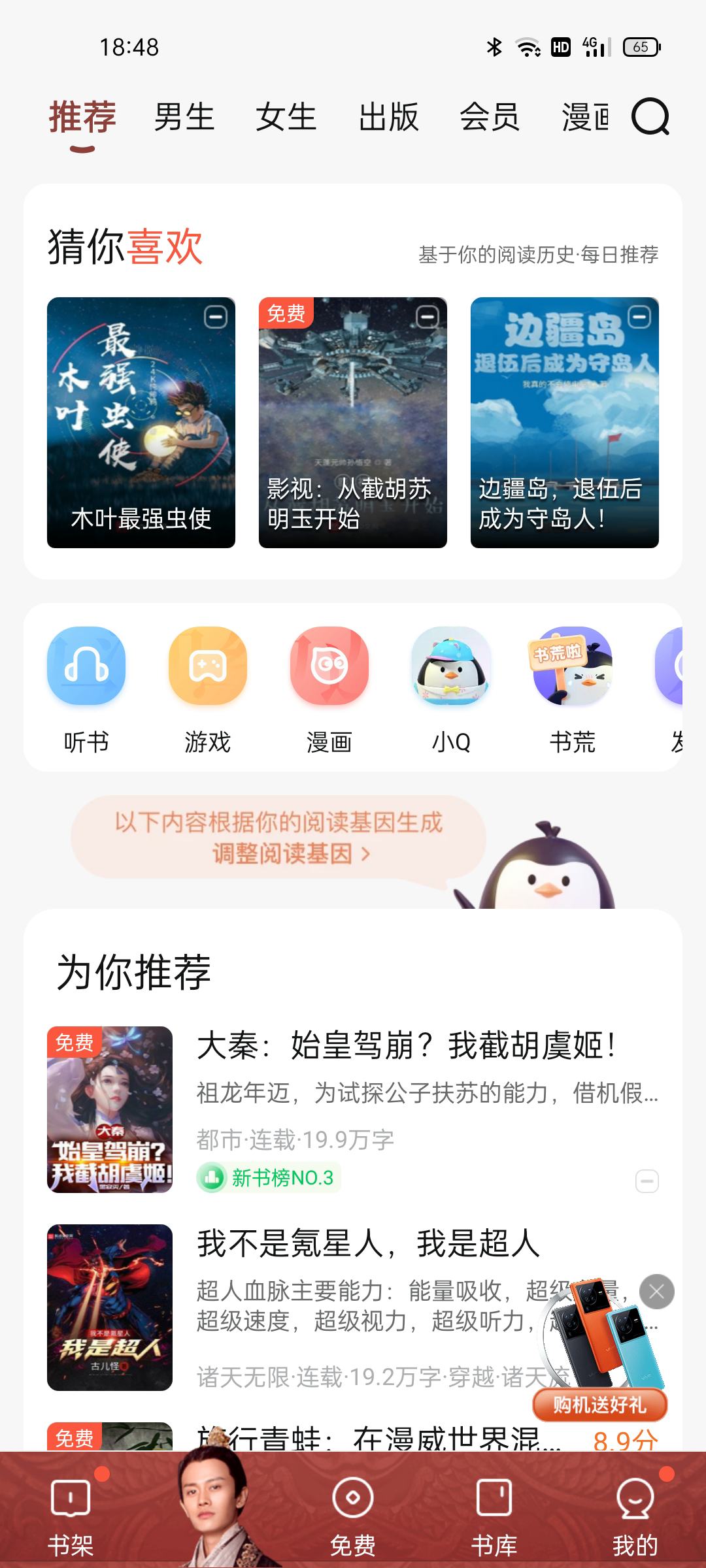This screenshot has height=1568, width=706.
Task: Open 我不是氪星人，我是超人 book
Action: (369, 1243)
